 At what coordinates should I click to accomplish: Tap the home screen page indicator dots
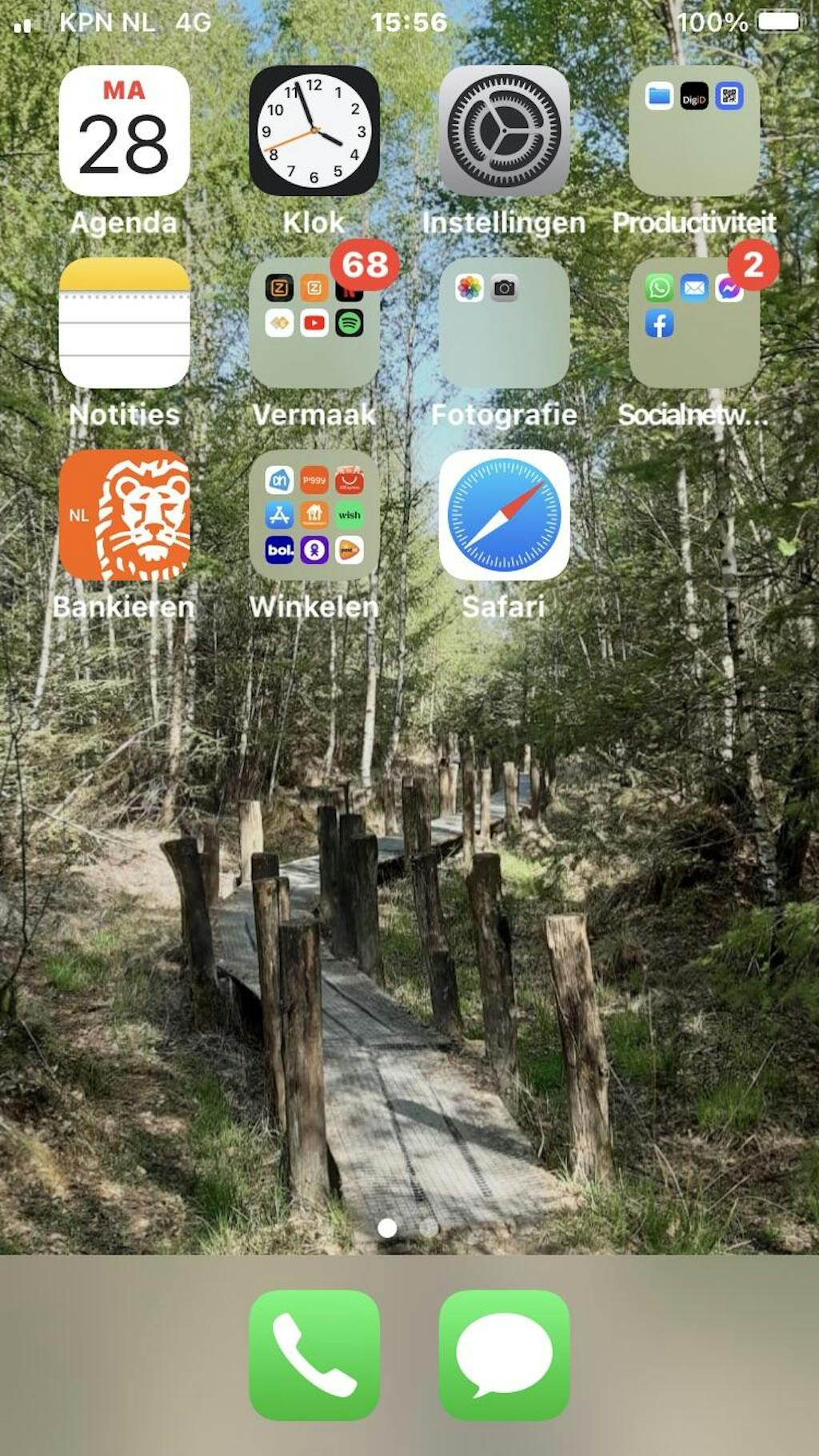408,1227
